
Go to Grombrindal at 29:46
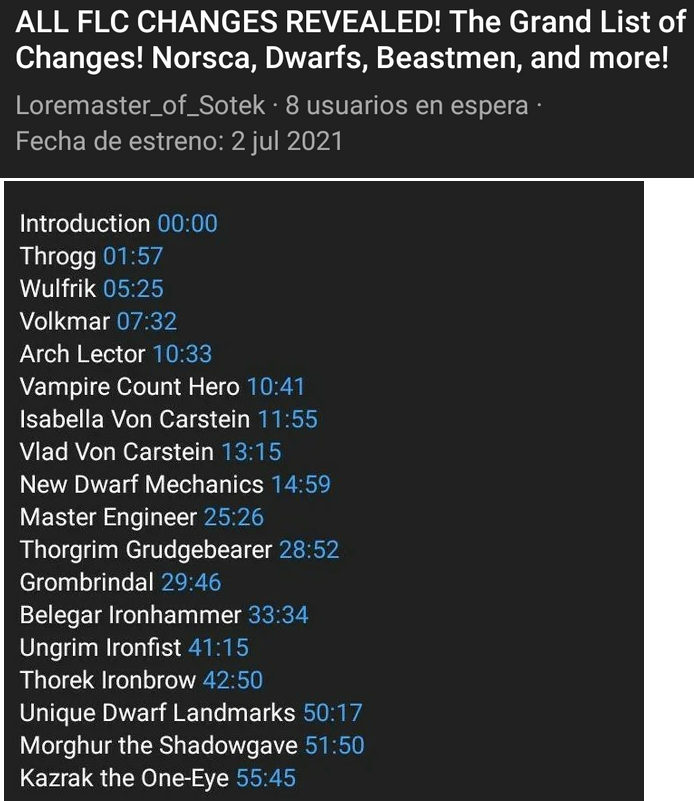(x=191, y=582)
